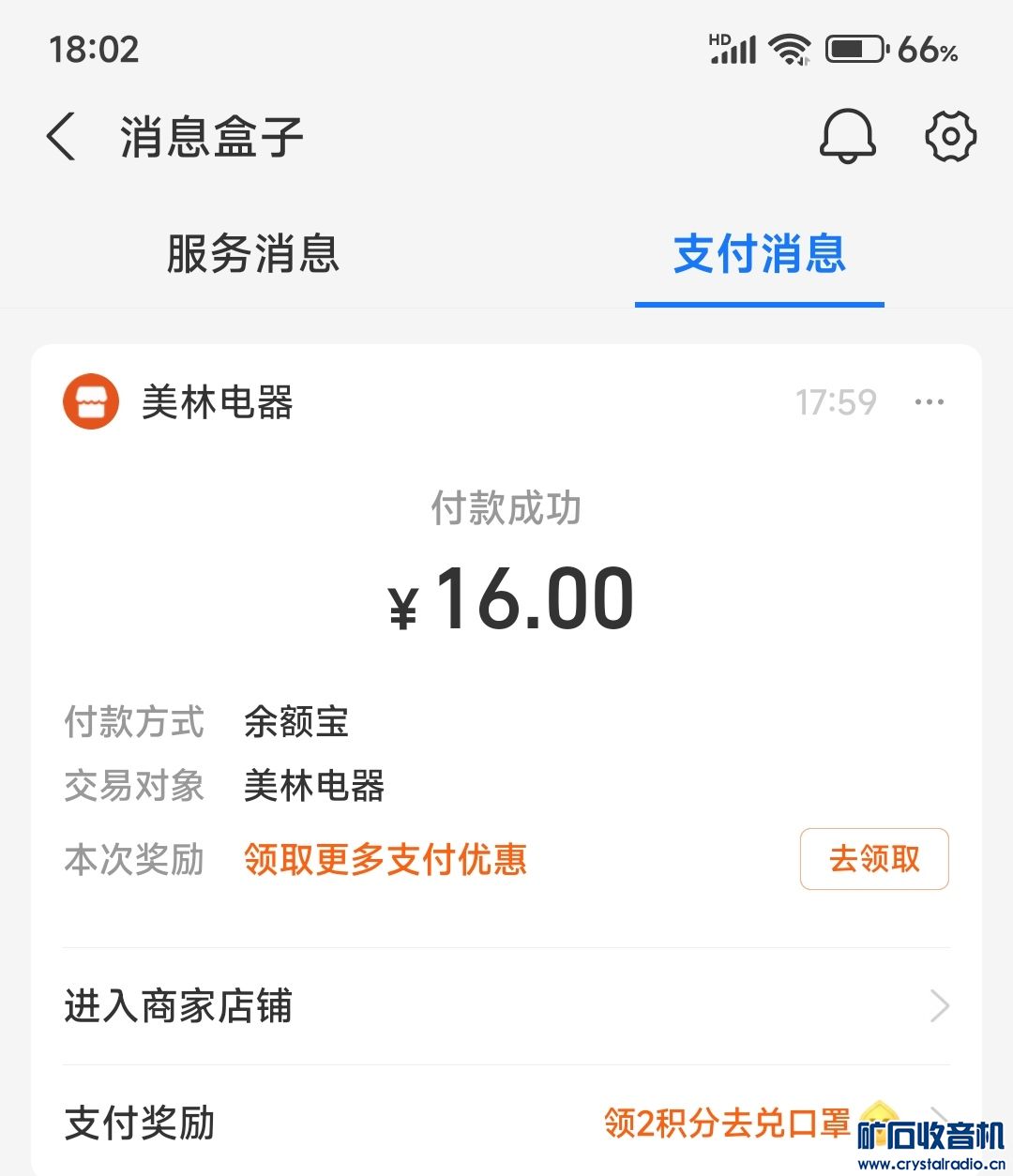Open the 支付奖励 row
This screenshot has height=1176, width=1013.
(506, 1123)
